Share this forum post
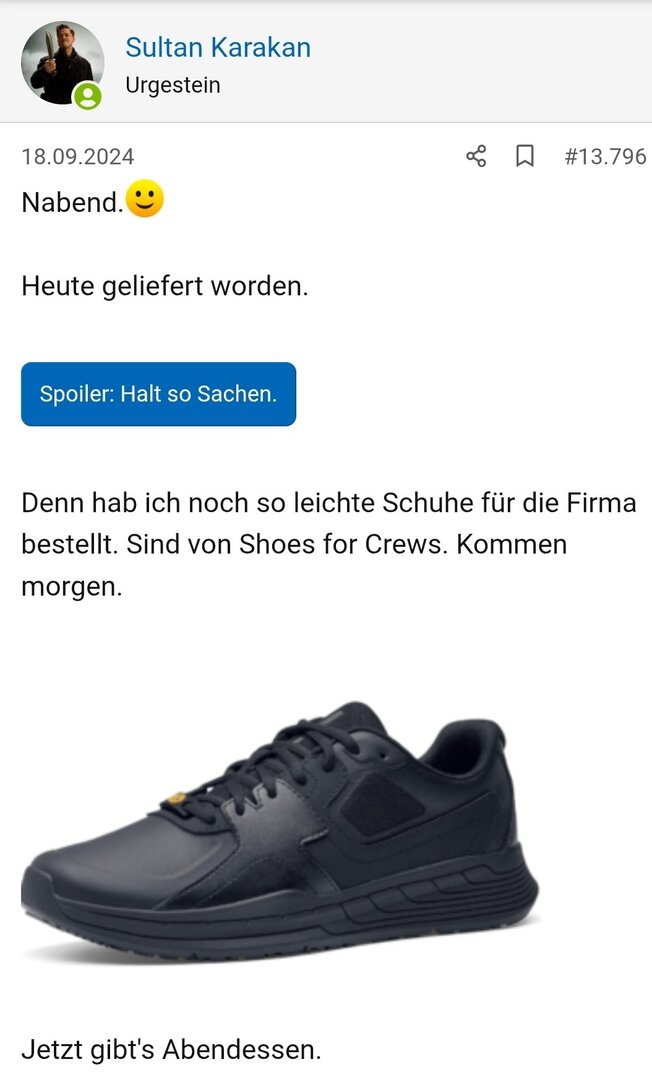Image resolution: width=652 pixels, height=1080 pixels. pyautogui.click(x=476, y=156)
